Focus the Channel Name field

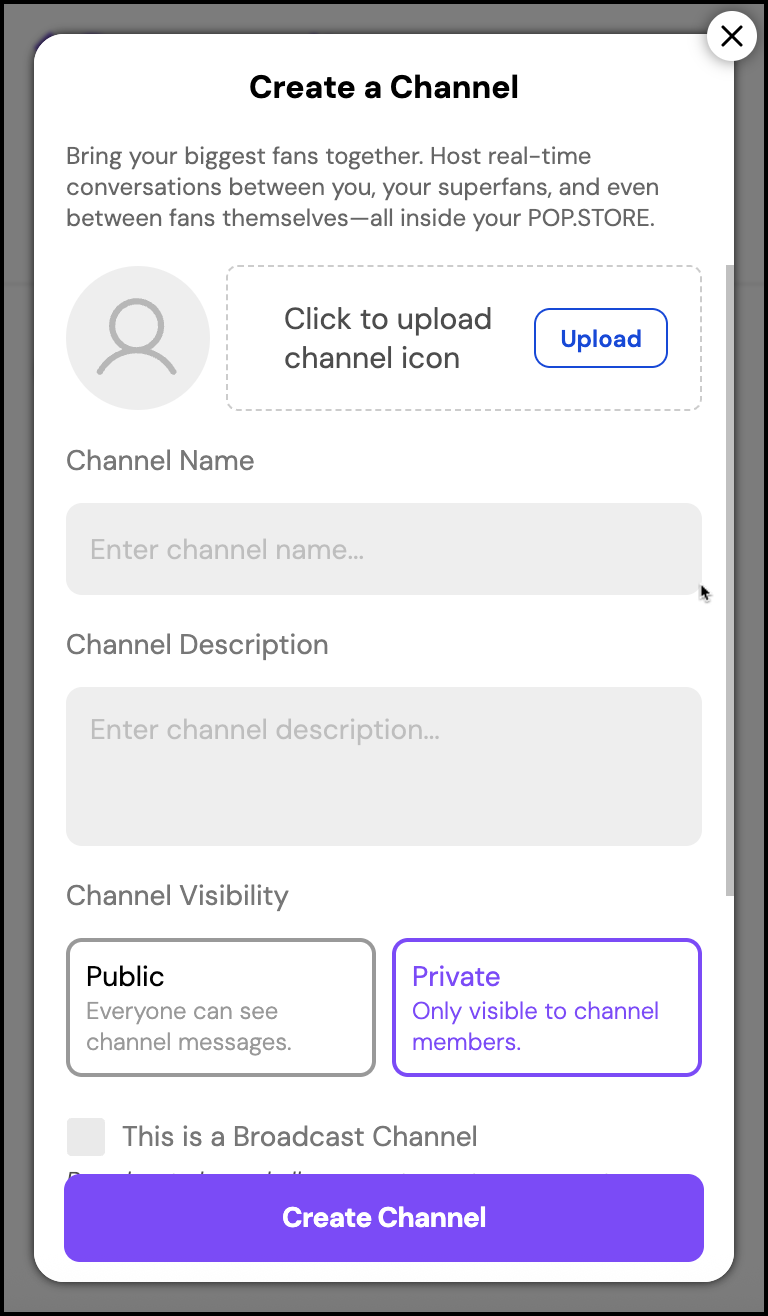pyautogui.click(x=383, y=549)
